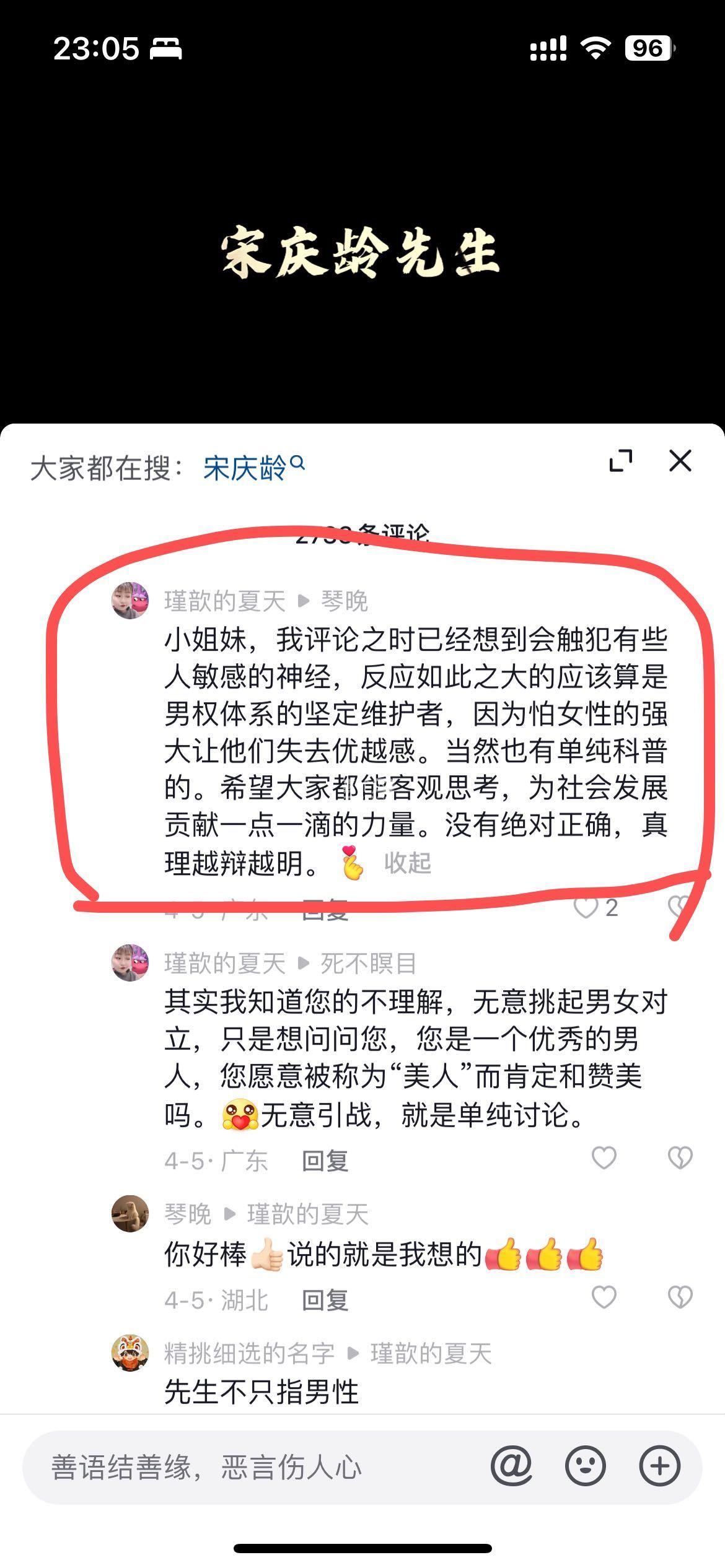Collapse the long comment with 收起
The image size is (725, 1568).
coord(407,863)
